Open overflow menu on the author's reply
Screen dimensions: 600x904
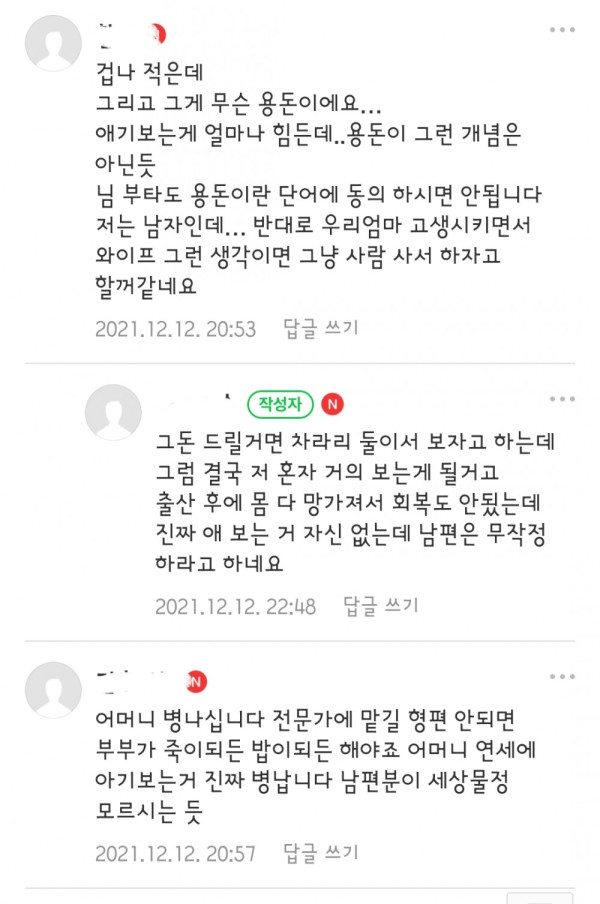click(562, 398)
